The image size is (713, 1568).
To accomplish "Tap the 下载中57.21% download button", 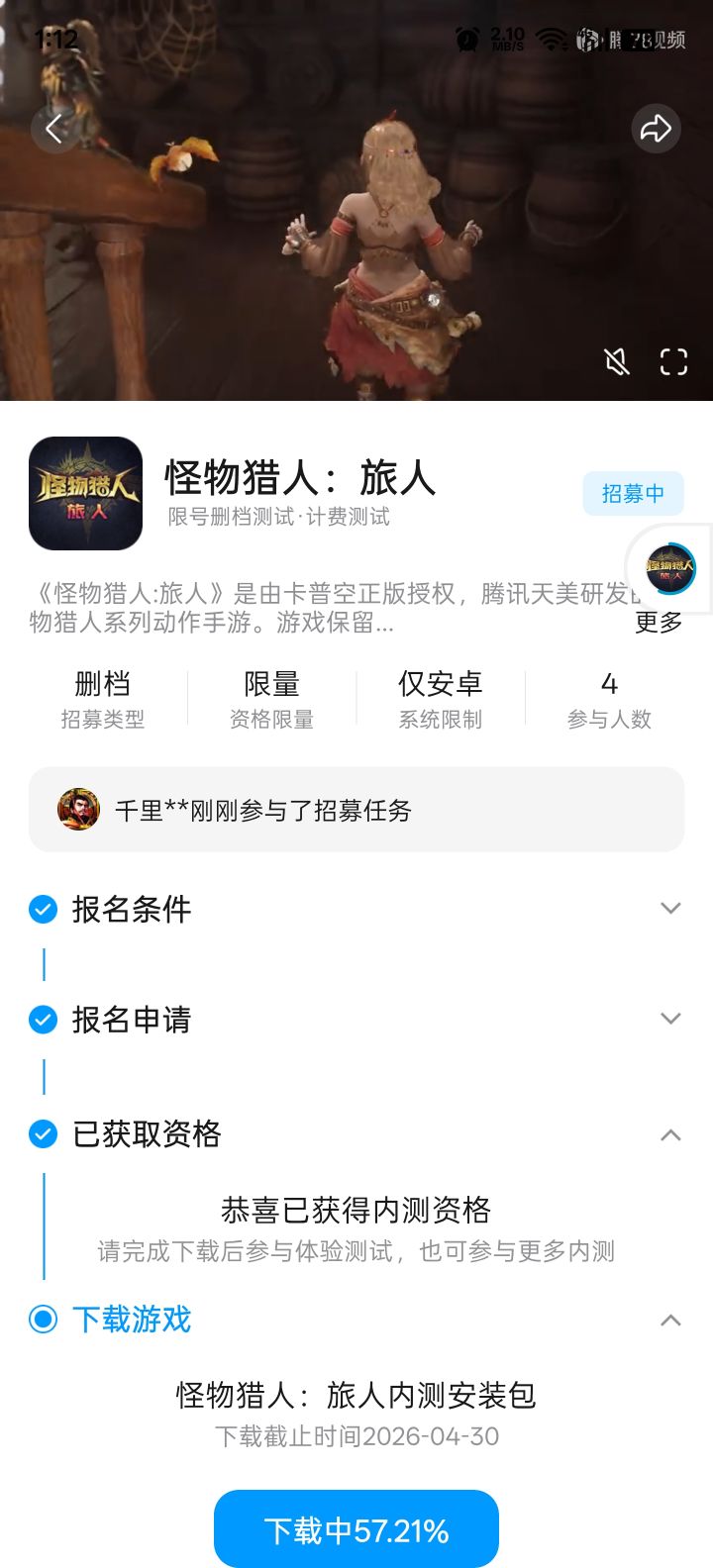I will pos(356,1527).
